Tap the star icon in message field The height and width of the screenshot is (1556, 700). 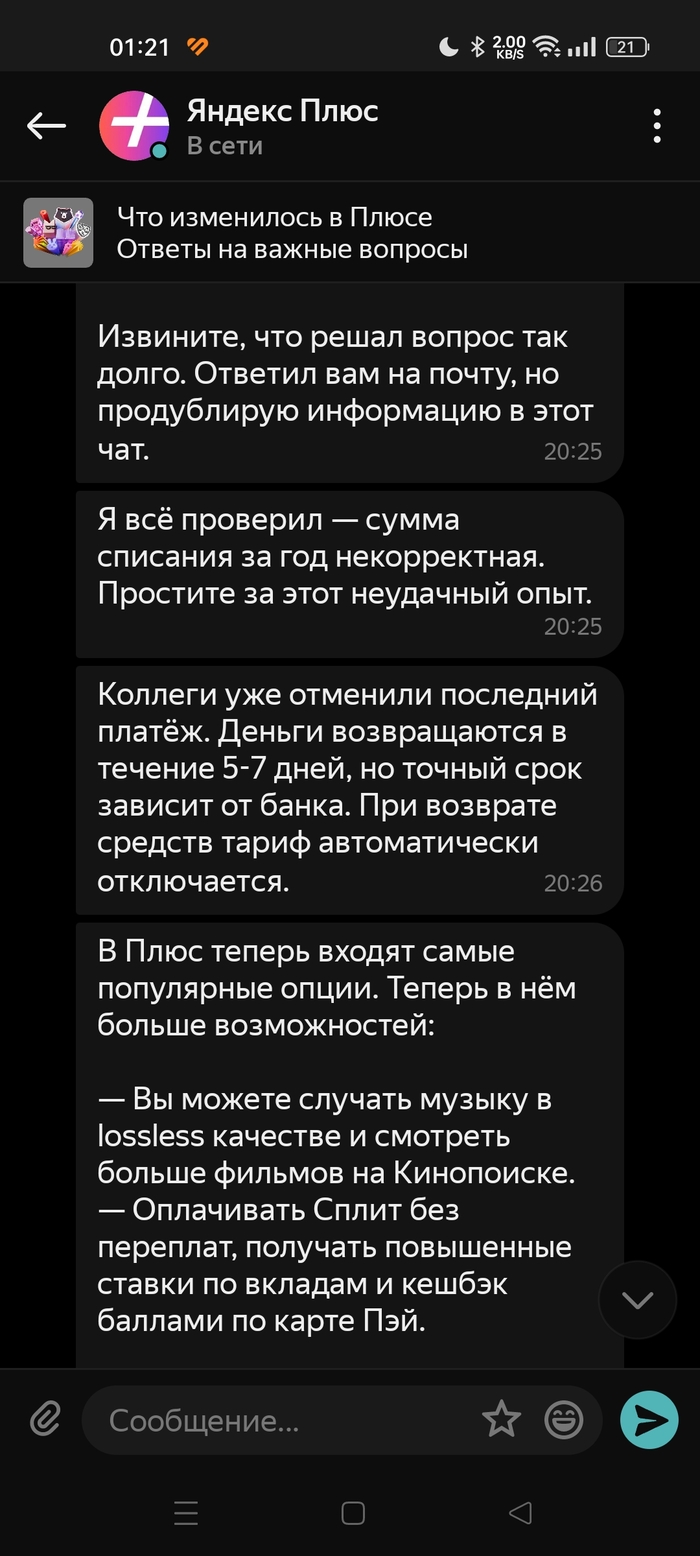(501, 1420)
